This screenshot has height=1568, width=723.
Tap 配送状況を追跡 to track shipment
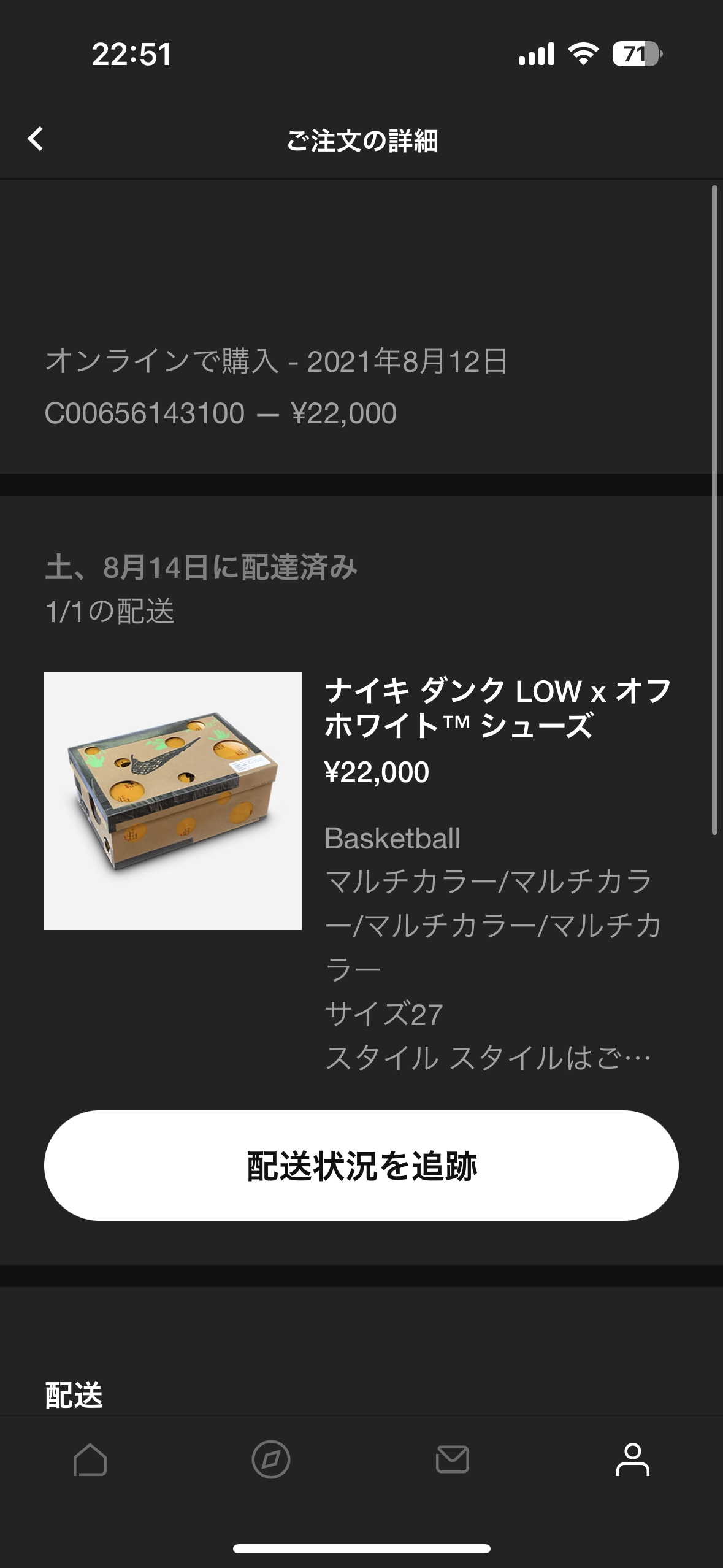pos(361,1166)
